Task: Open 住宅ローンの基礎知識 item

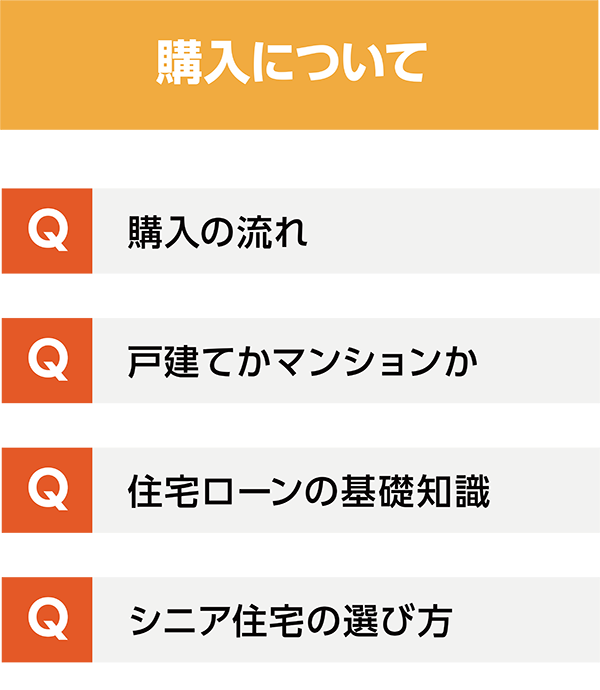Action: tap(300, 490)
